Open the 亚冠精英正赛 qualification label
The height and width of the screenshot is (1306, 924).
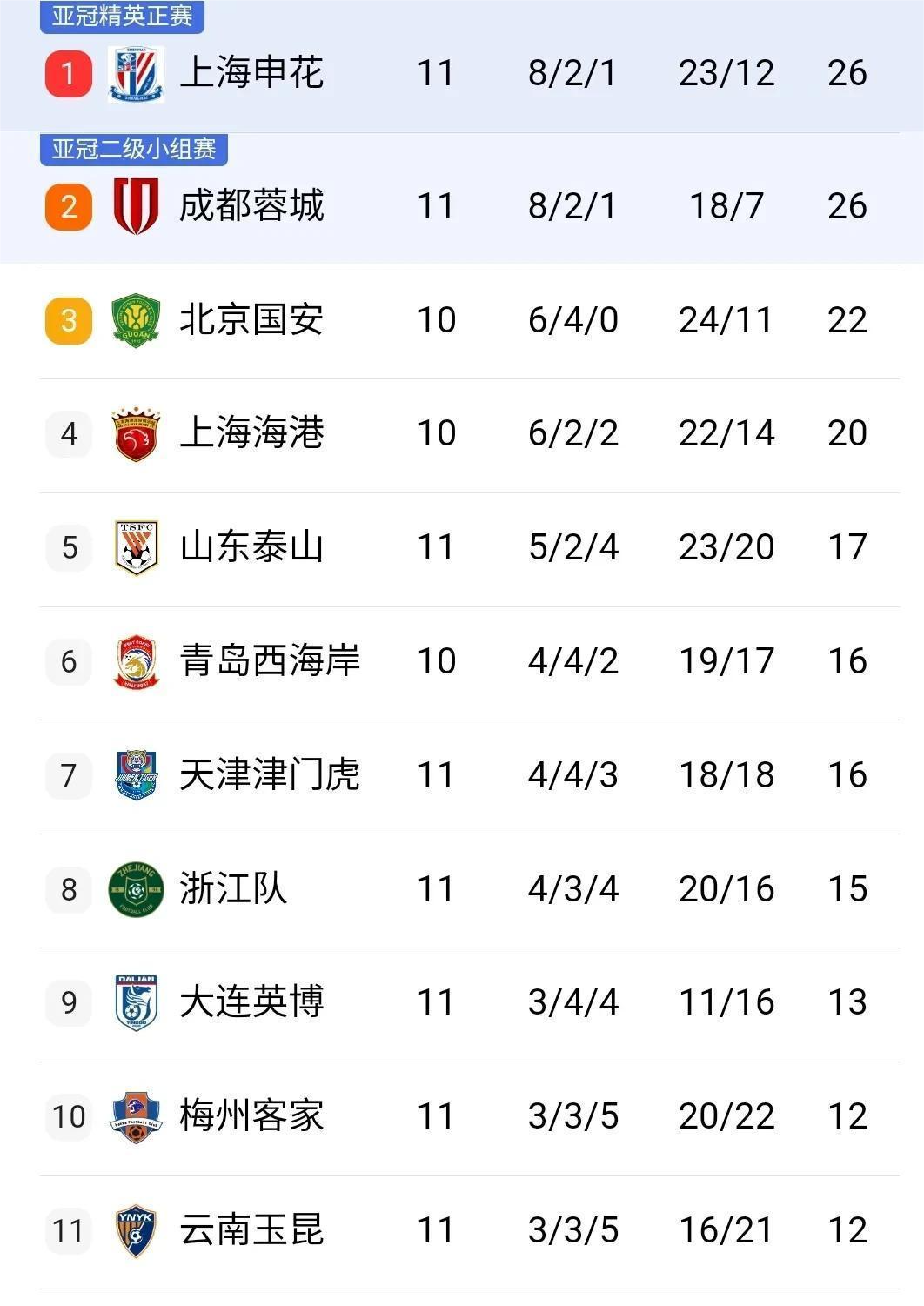tap(120, 15)
